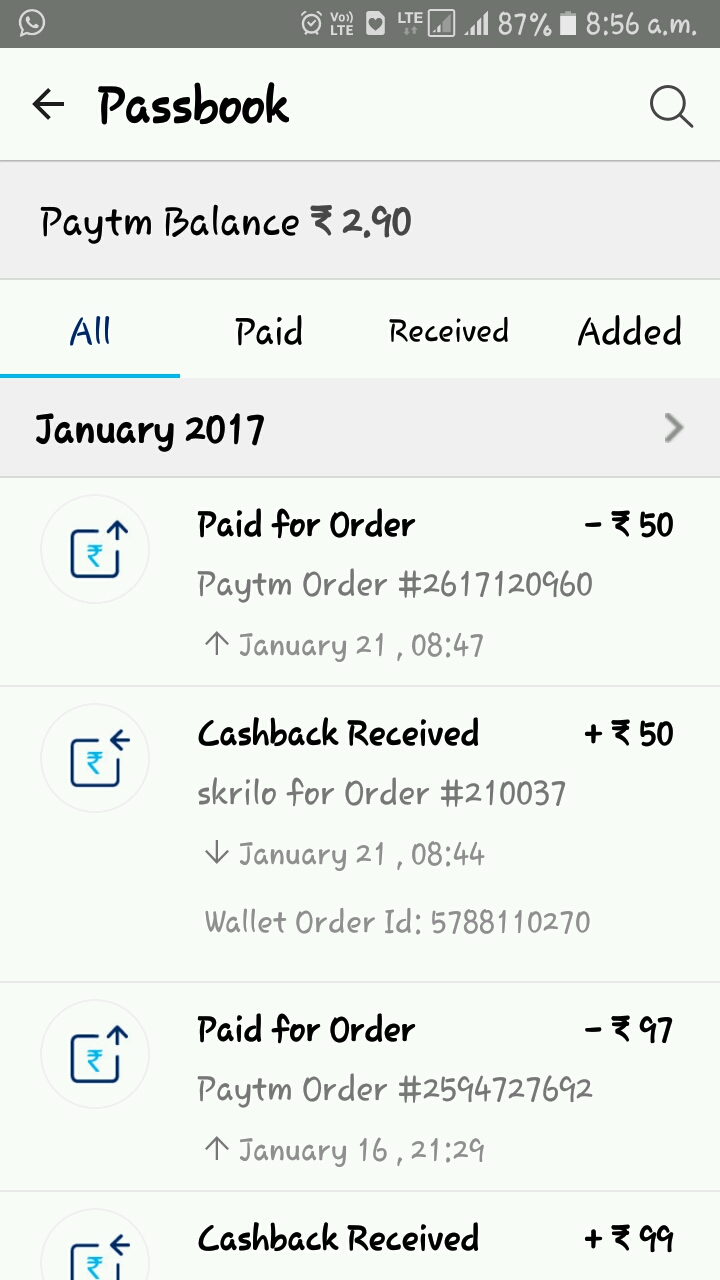Open Paytm Order #2617120960 transaction
This screenshot has height=1280, width=720.
tap(394, 583)
